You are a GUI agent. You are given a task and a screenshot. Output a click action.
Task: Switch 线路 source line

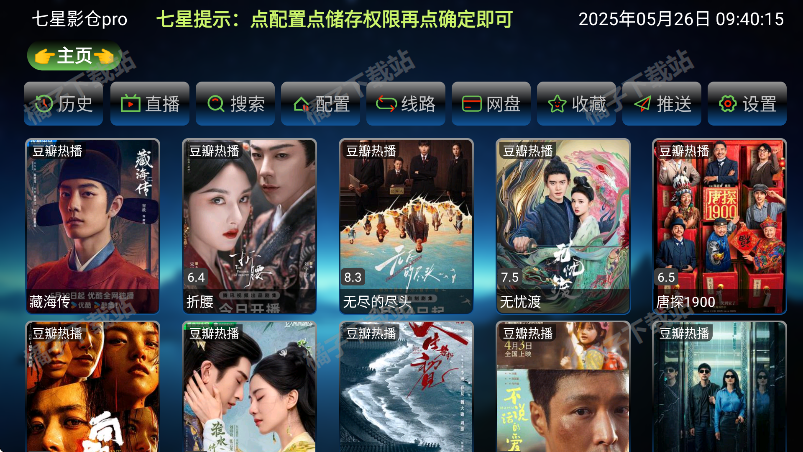click(x=405, y=104)
